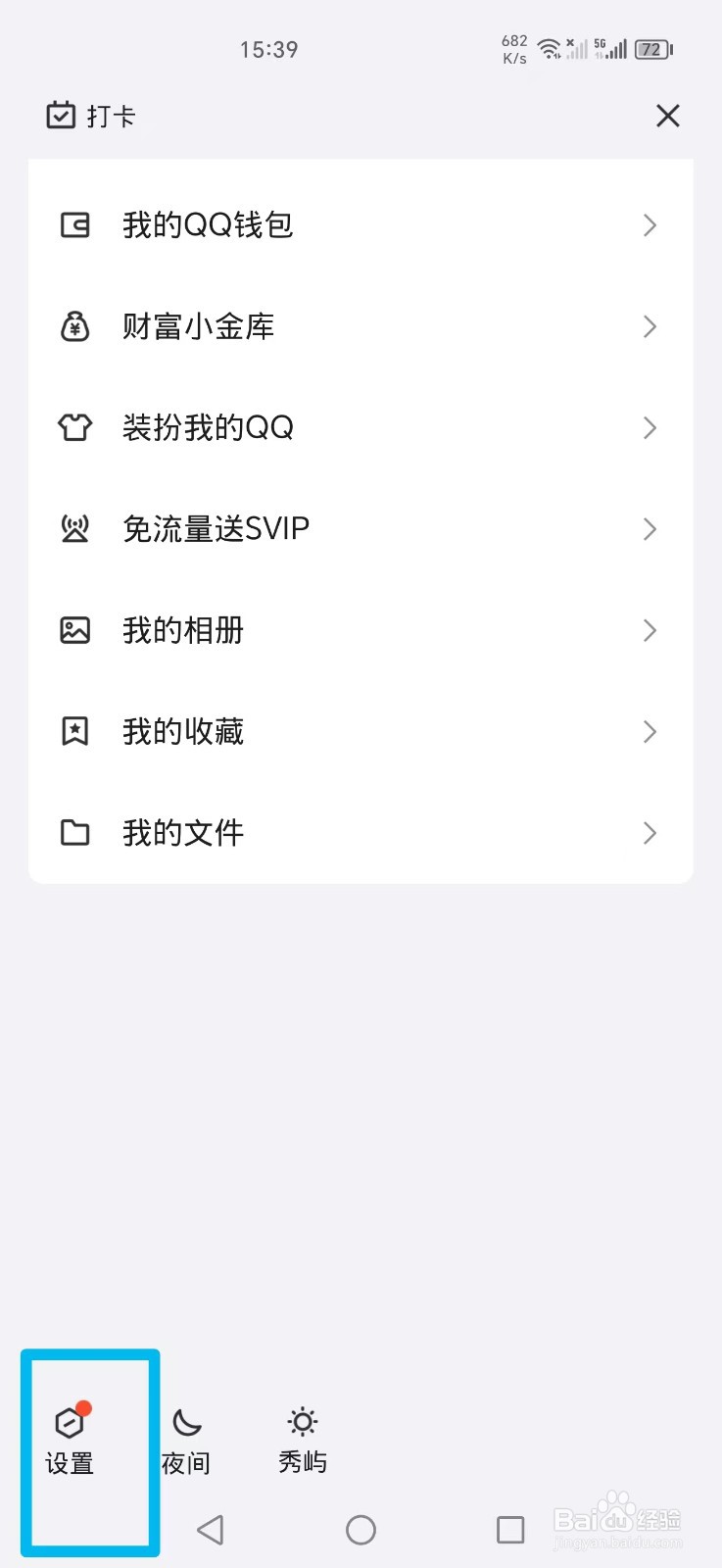
Task: Open 我的相册 photo album icon
Action: pos(73,630)
